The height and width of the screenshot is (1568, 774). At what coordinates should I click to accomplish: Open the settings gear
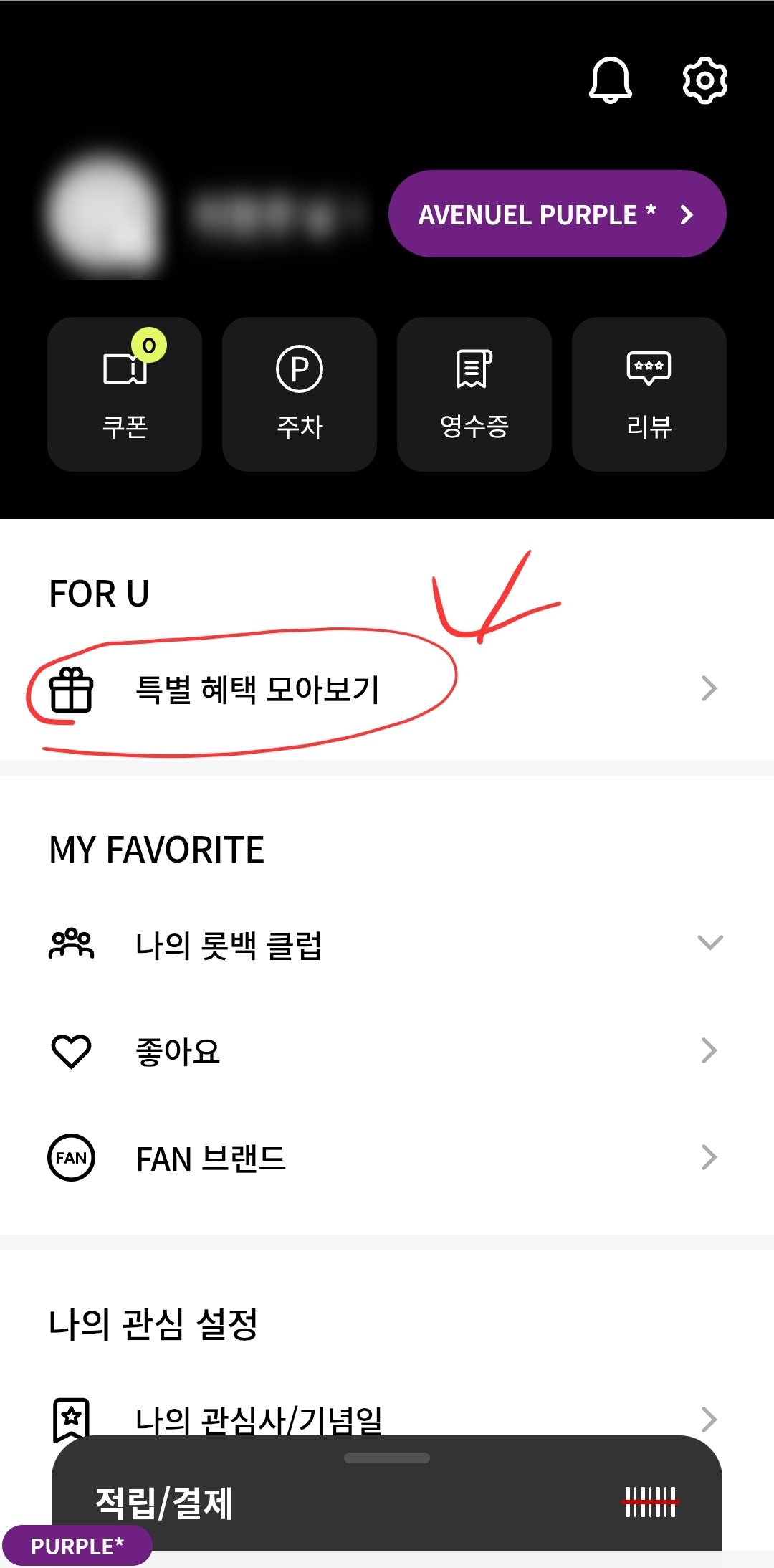(x=704, y=80)
